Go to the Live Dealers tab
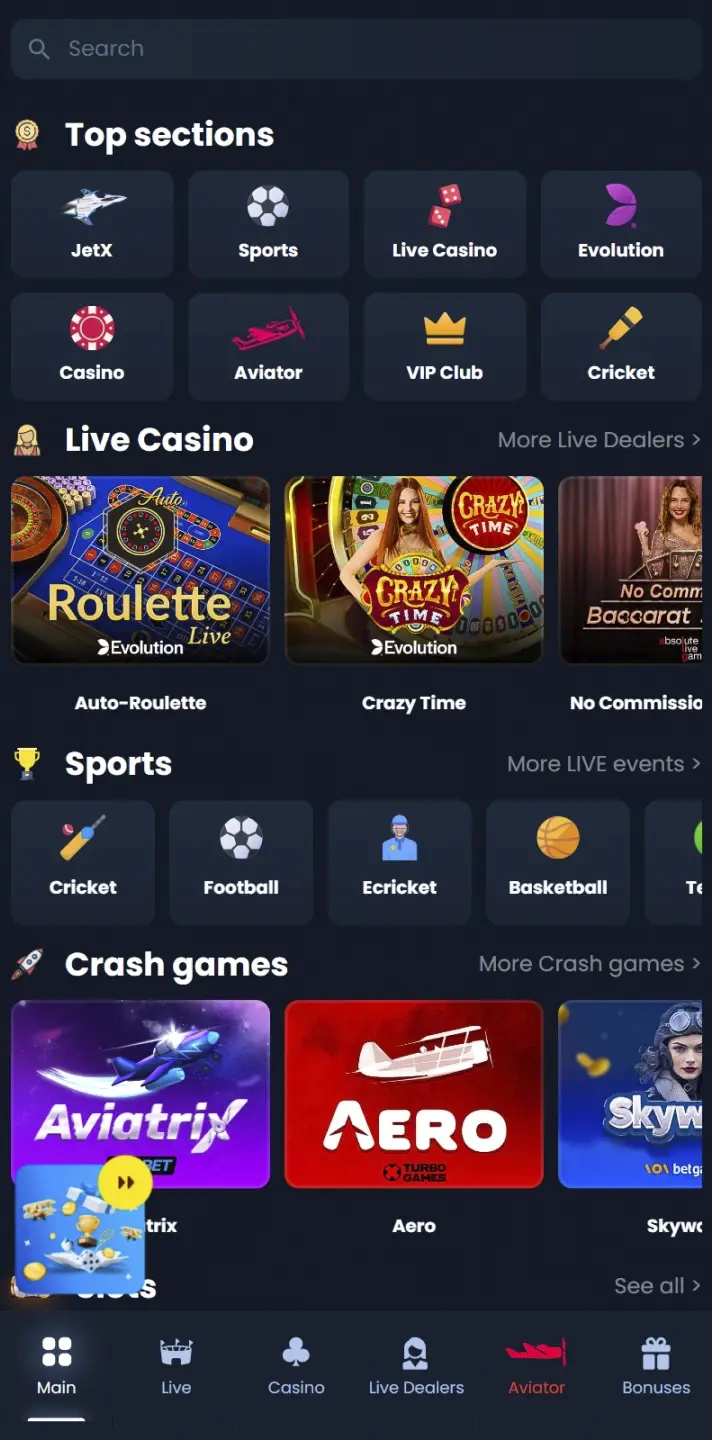This screenshot has height=1440, width=712. (x=416, y=1367)
